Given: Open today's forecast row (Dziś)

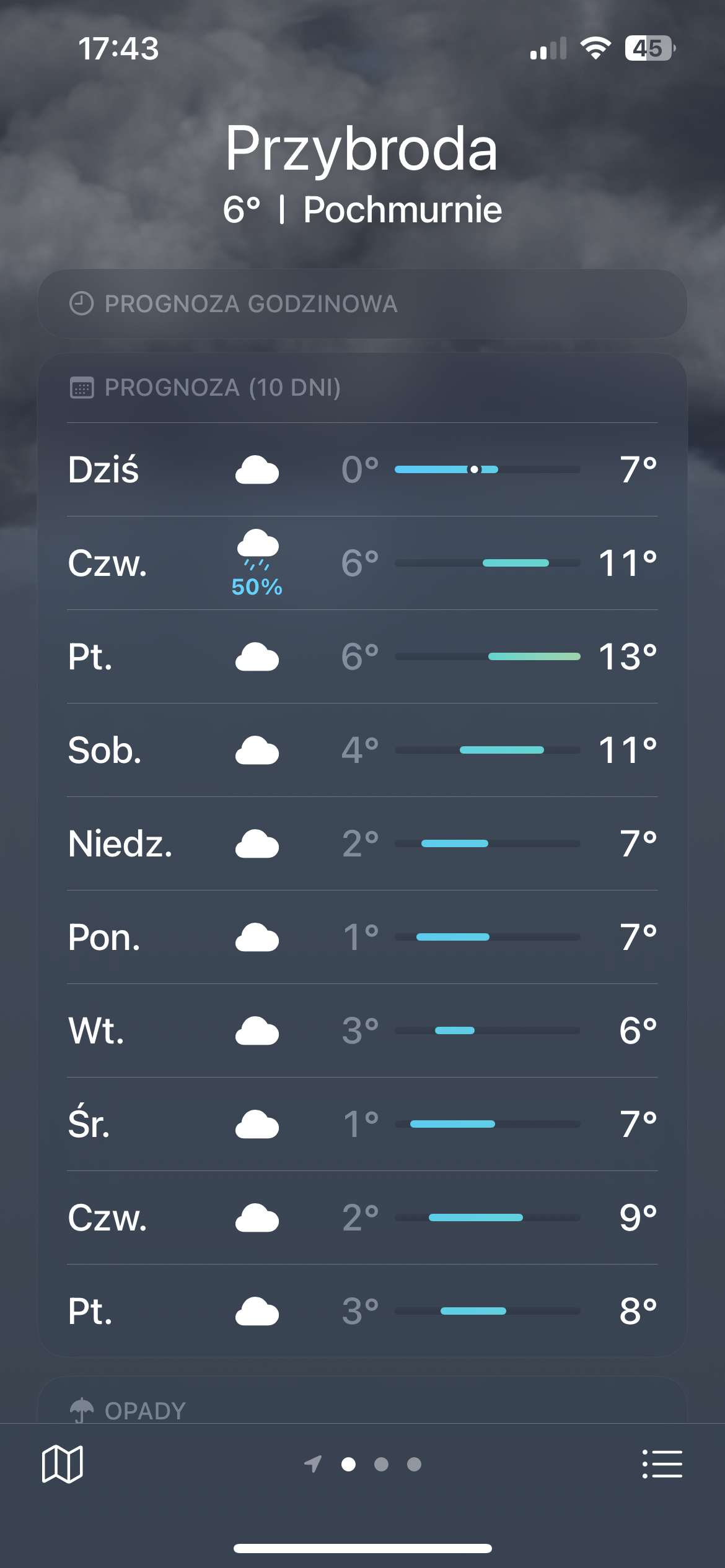Looking at the screenshot, I should point(362,469).
